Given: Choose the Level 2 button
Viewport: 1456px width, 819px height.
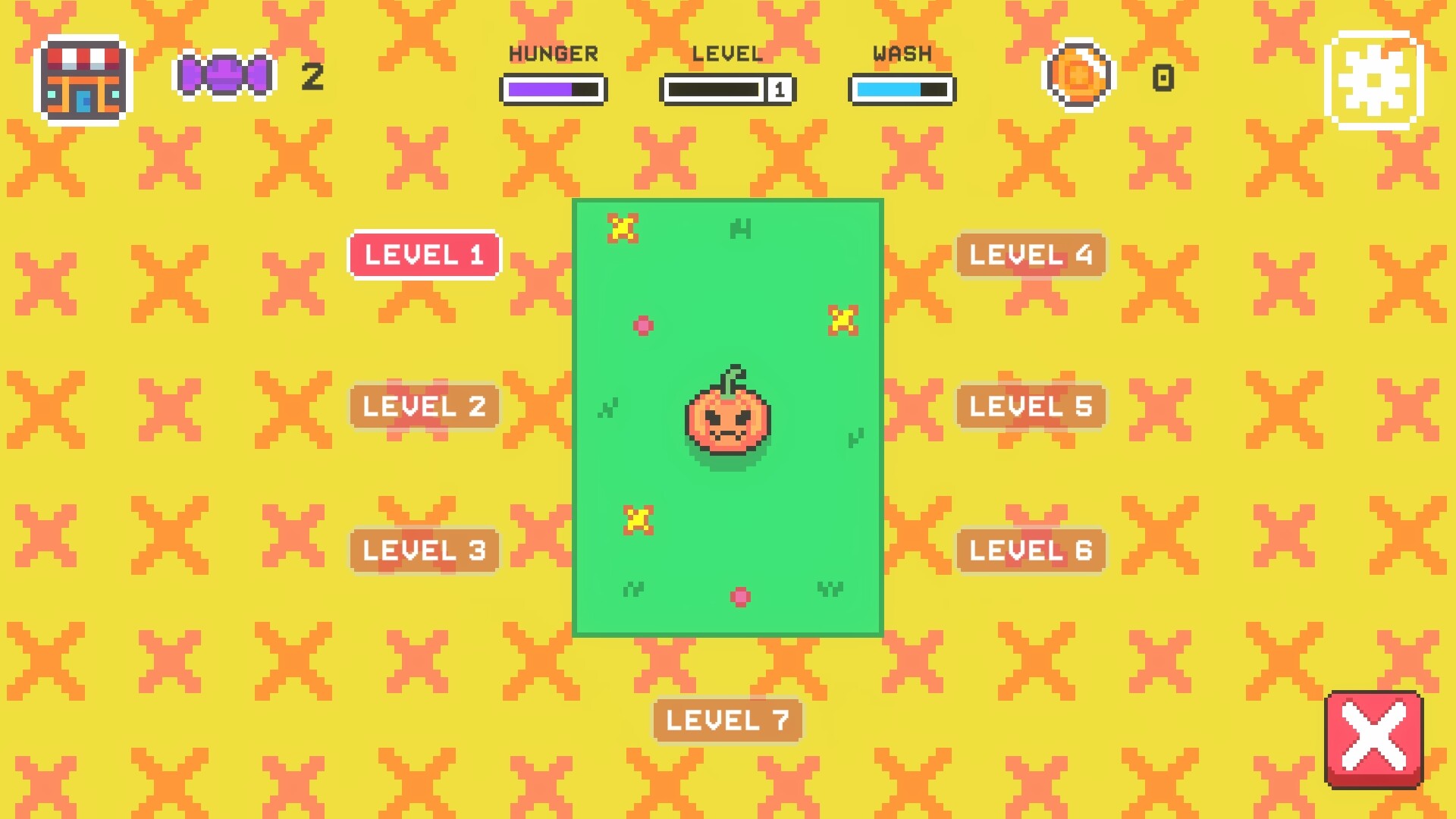Looking at the screenshot, I should coord(424,406).
